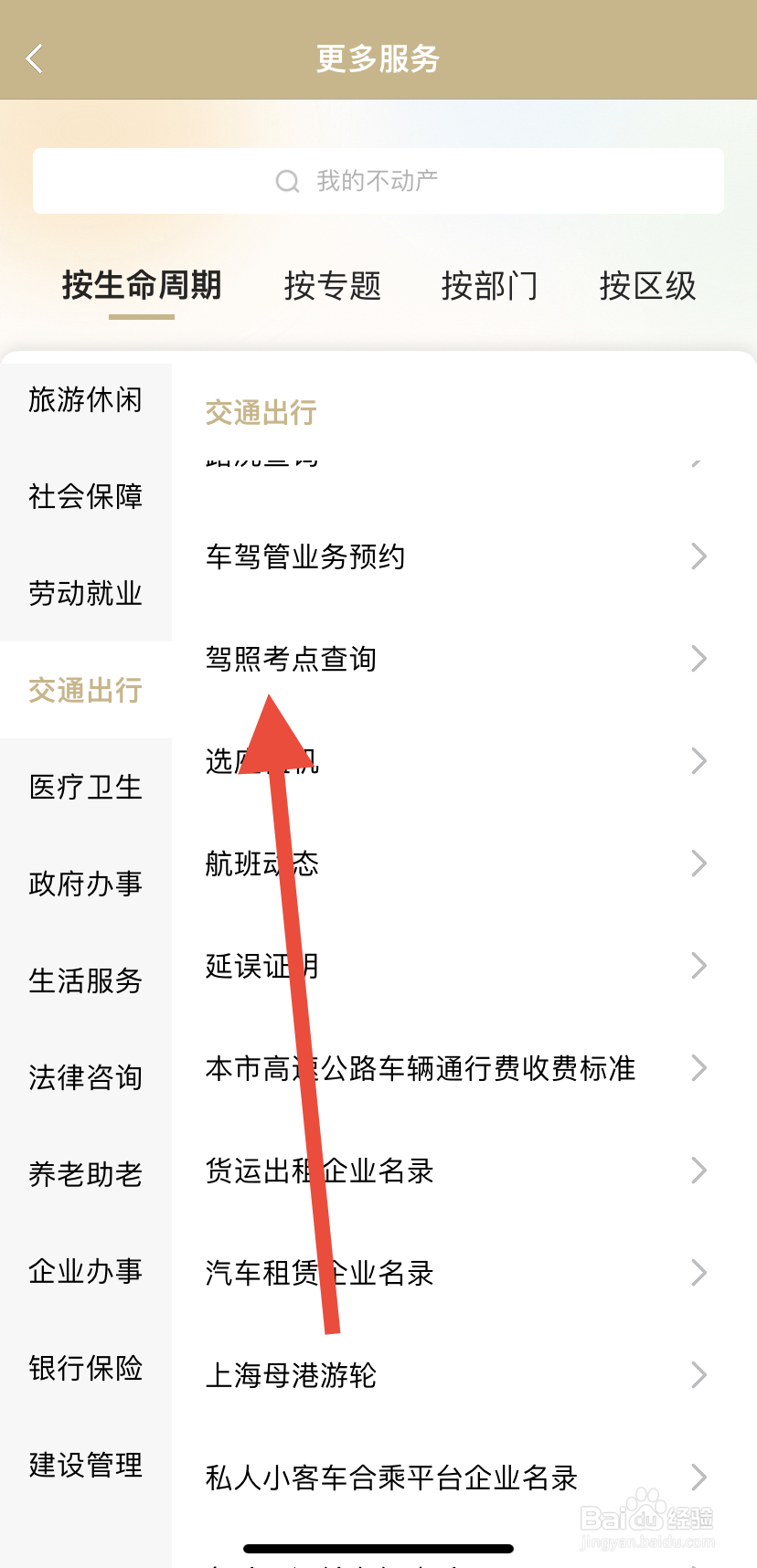Screen dimensions: 757x1568
Task: Select 建设管理 category
Action: click(84, 1466)
